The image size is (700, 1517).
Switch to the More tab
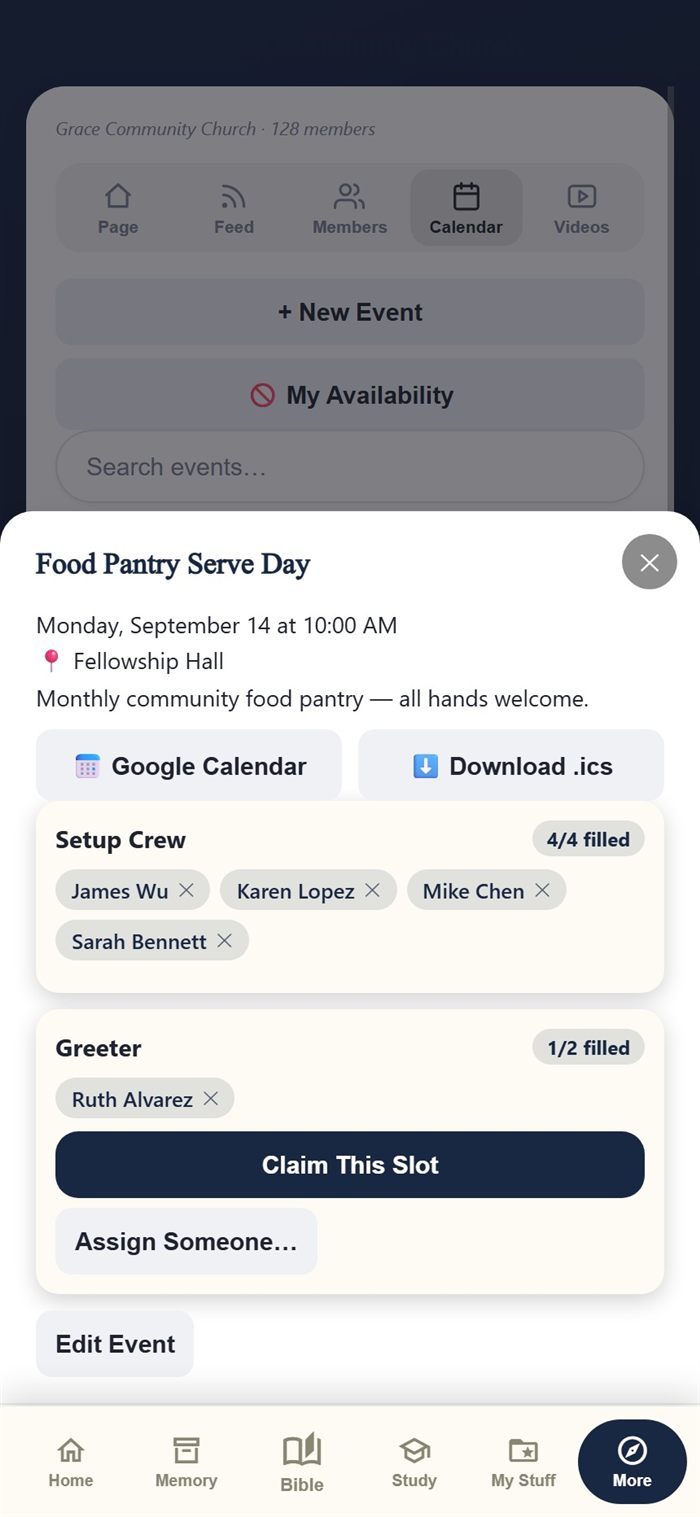point(632,1462)
